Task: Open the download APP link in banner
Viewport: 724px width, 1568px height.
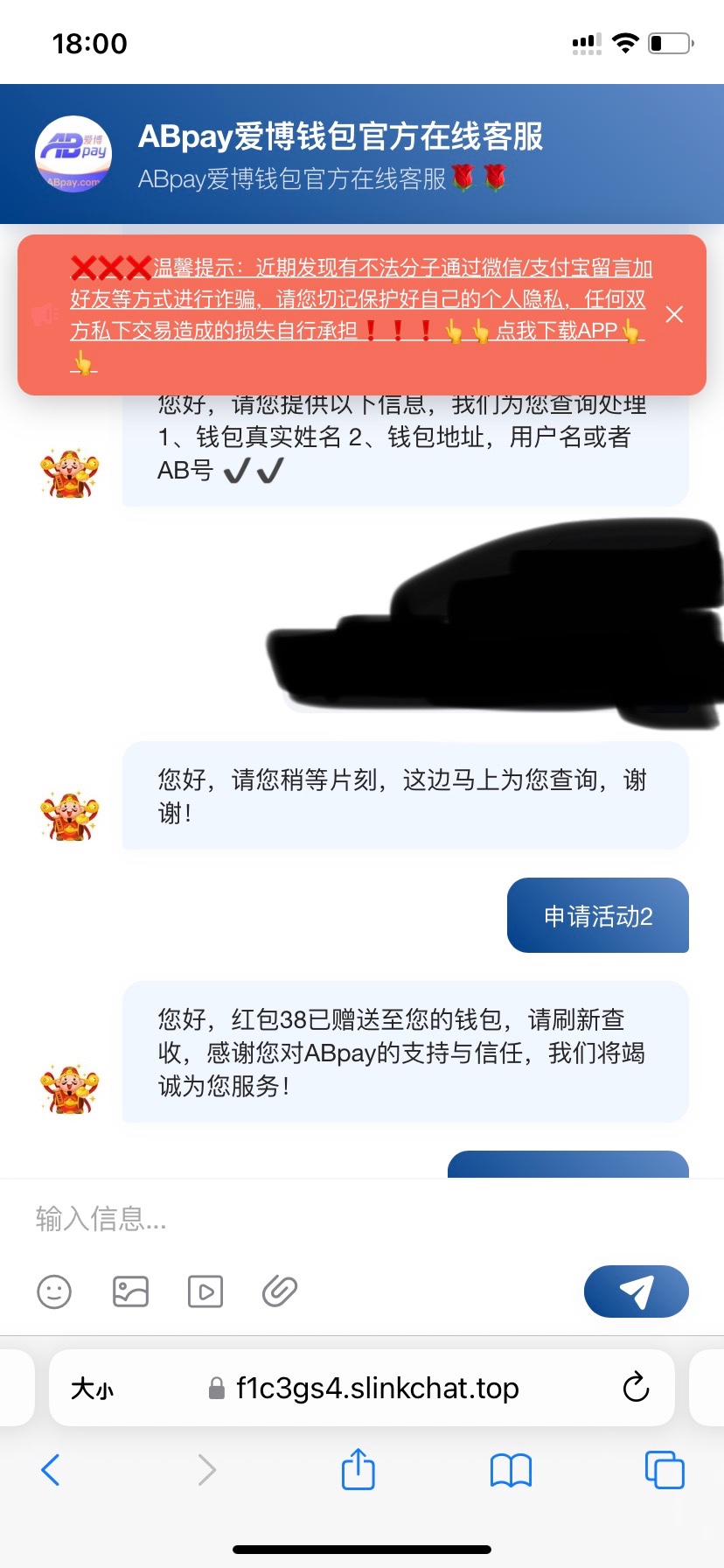Action: tap(557, 331)
